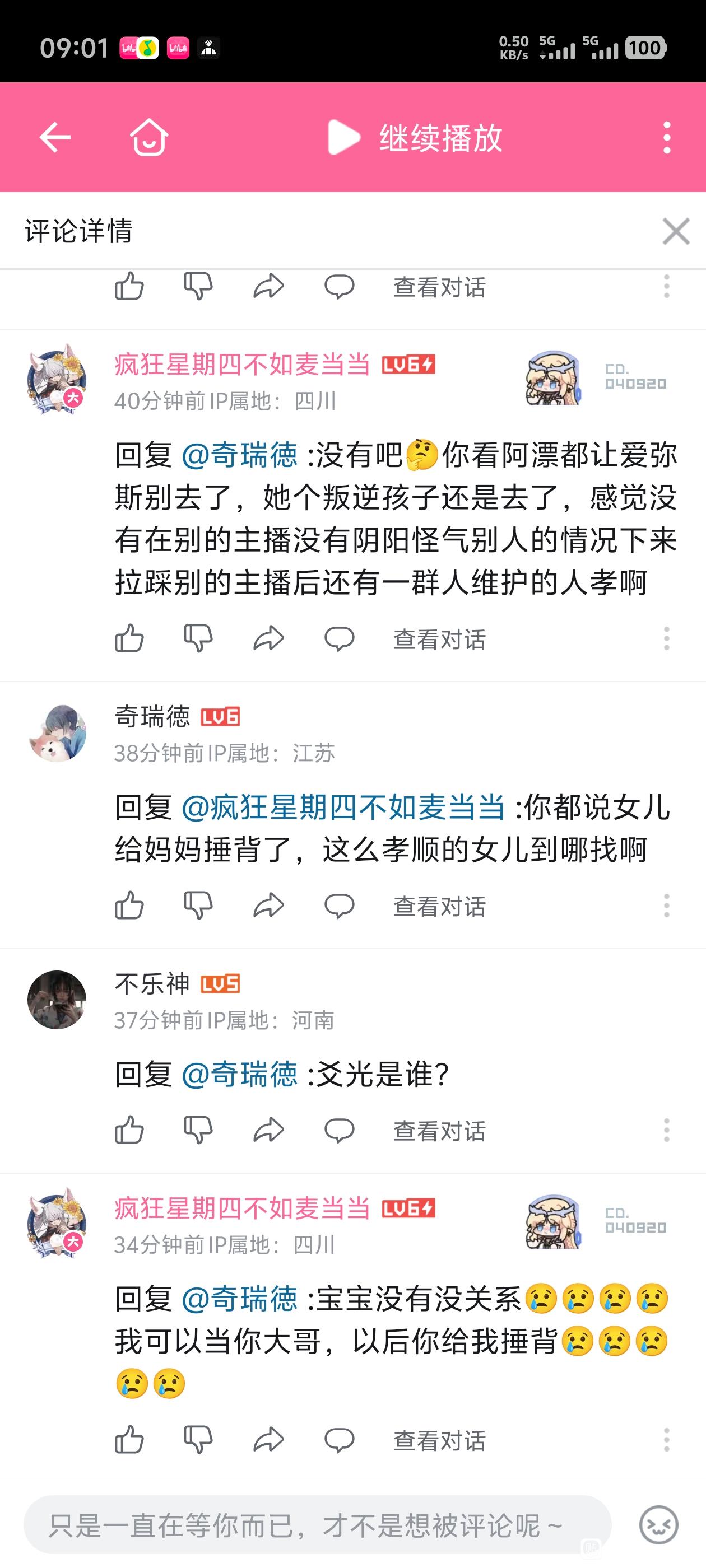Tap the comment input field
Viewport: 706px width, 1568px height.
click(x=317, y=1525)
